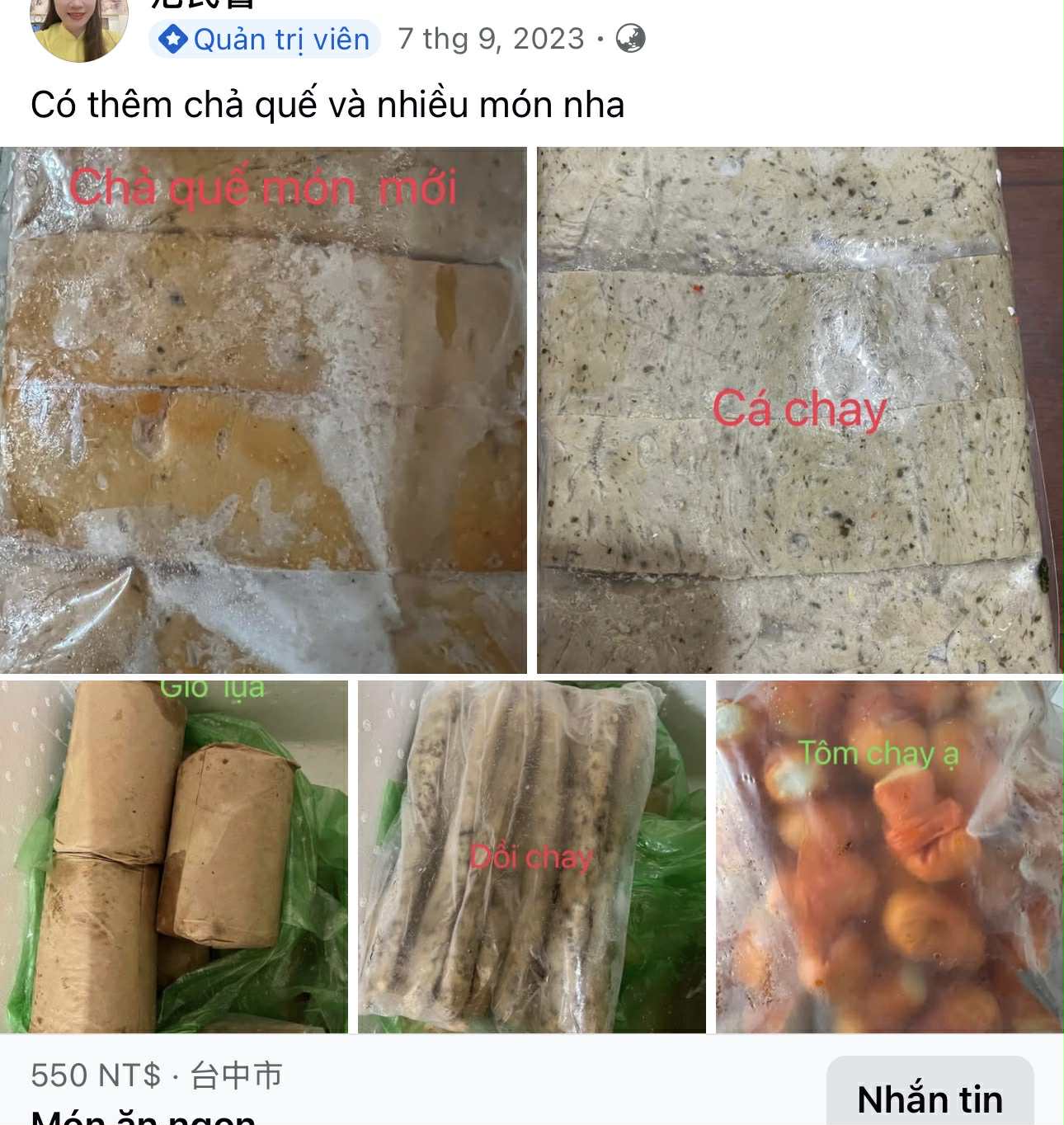
Task: Open the Chả quế món mới photo
Action: pos(263,410)
